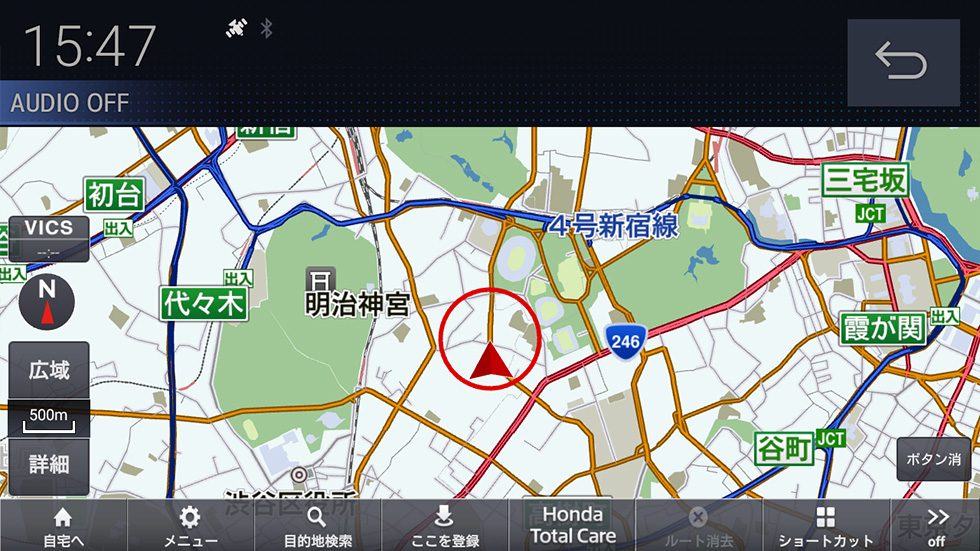Register this location with ここを登録
This screenshot has width=980, height=551.
coord(445,526)
